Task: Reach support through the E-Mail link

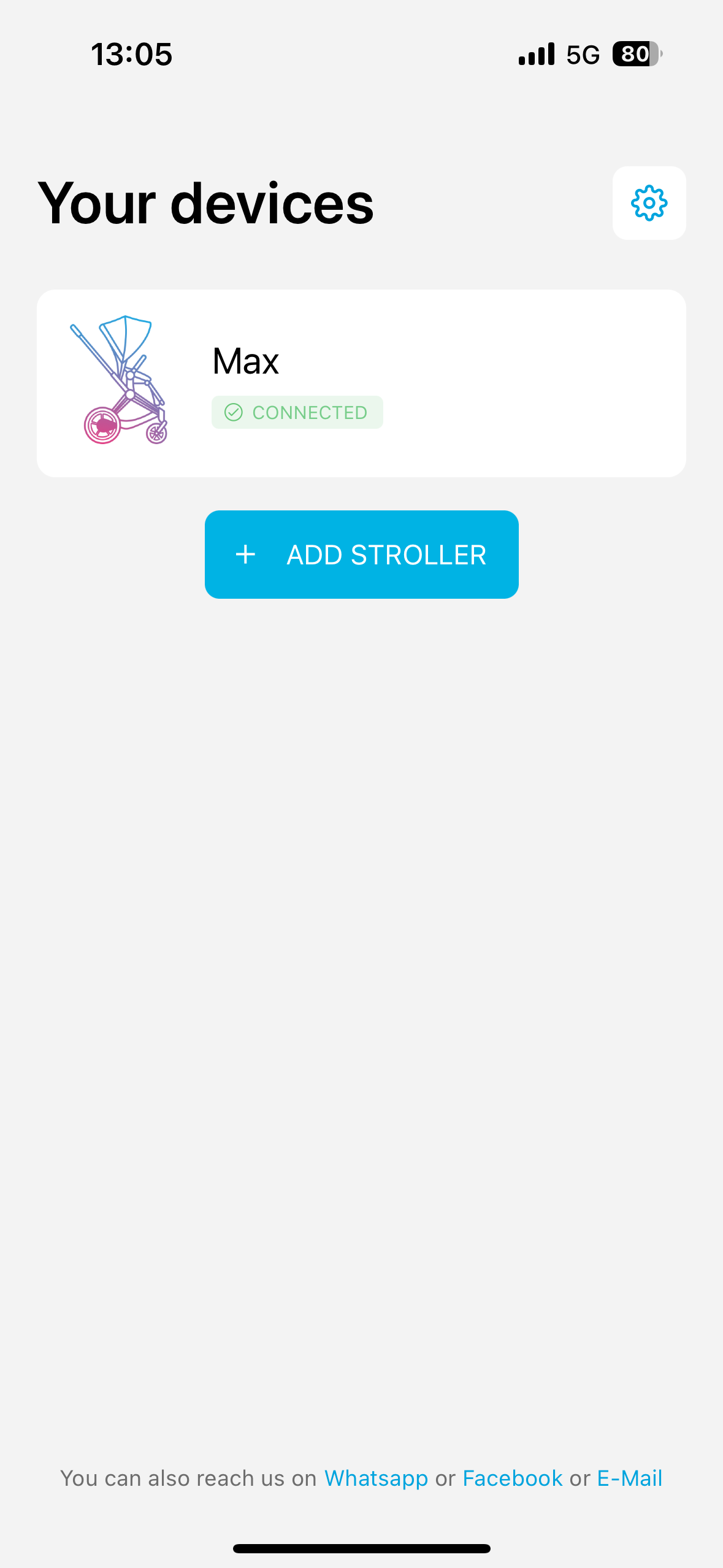Action: pos(629,1478)
